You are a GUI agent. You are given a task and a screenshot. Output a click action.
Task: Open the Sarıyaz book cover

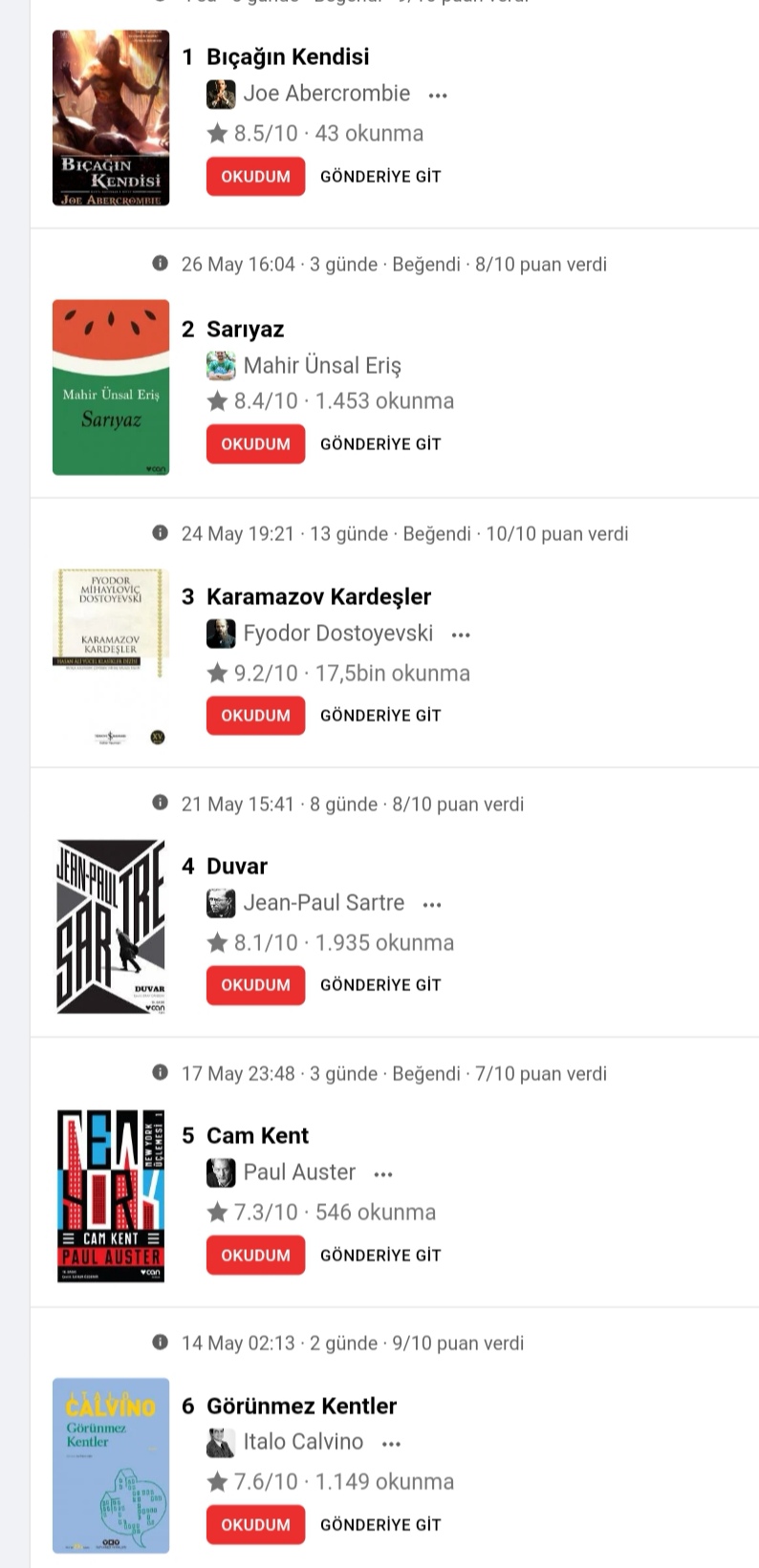111,387
